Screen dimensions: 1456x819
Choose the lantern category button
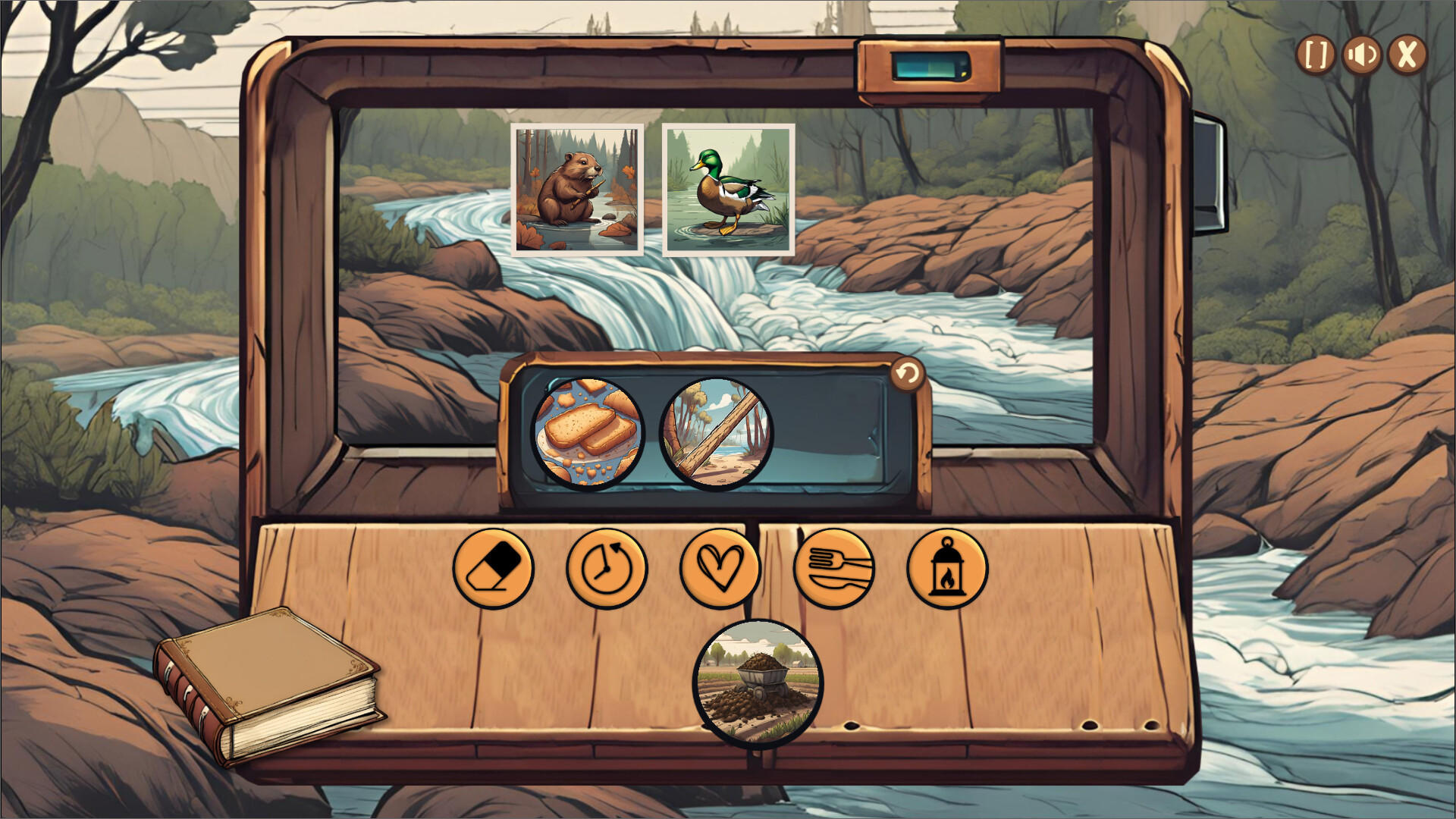[x=947, y=568]
